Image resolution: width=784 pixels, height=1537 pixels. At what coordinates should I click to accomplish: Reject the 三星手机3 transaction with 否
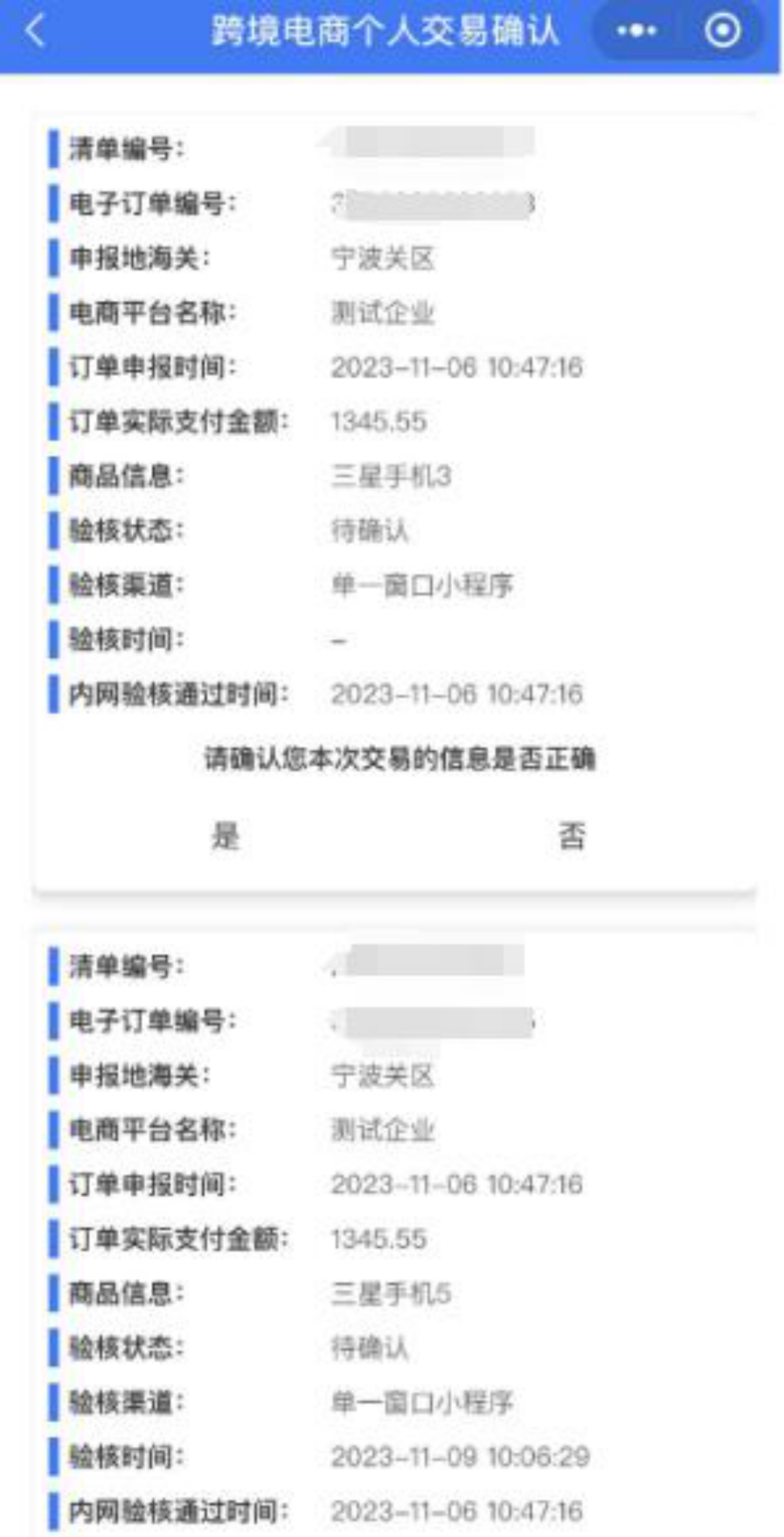point(572,835)
